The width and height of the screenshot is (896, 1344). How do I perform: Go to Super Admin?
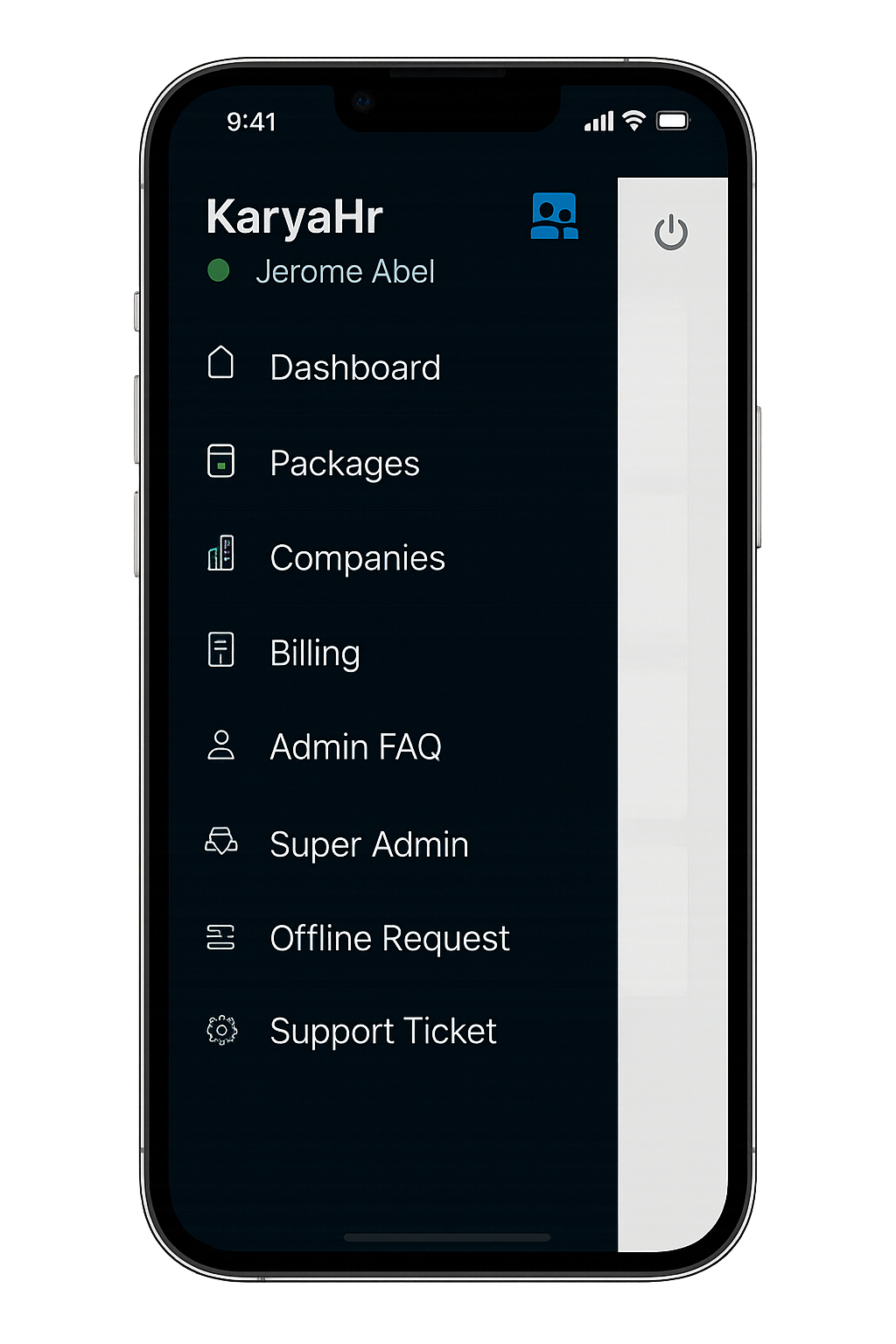click(x=368, y=844)
